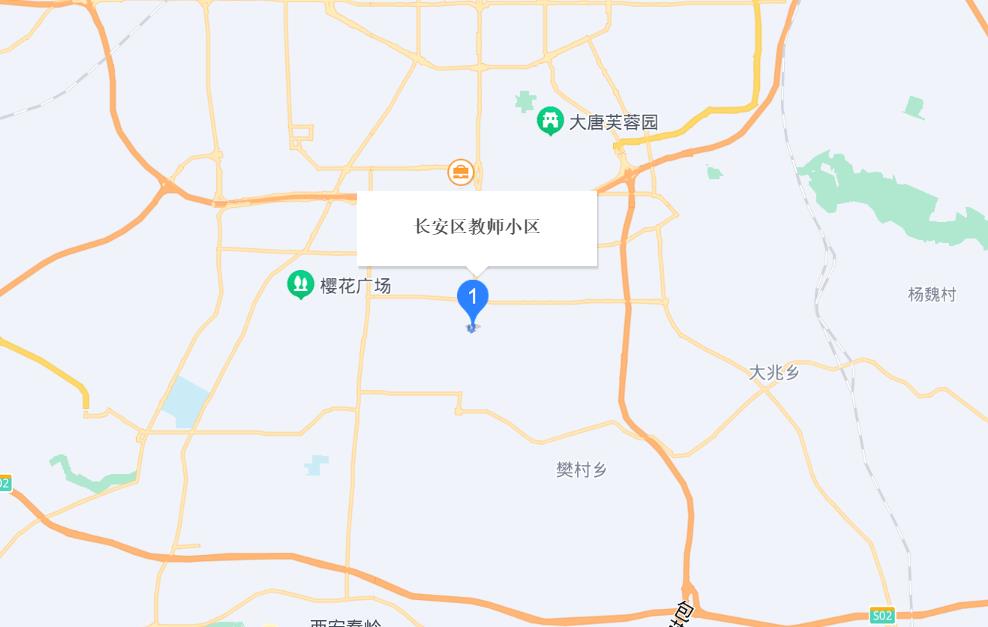Open the 长安区教师小区 info bubble
988x627 pixels.
tap(477, 227)
